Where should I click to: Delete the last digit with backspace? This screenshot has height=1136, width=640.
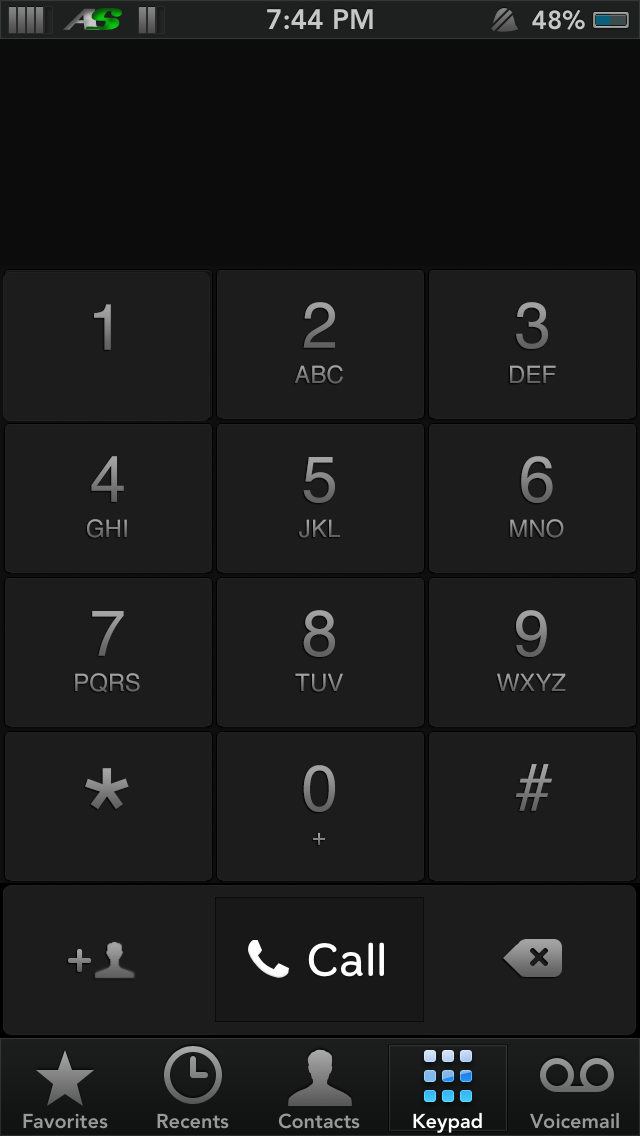pyautogui.click(x=533, y=958)
